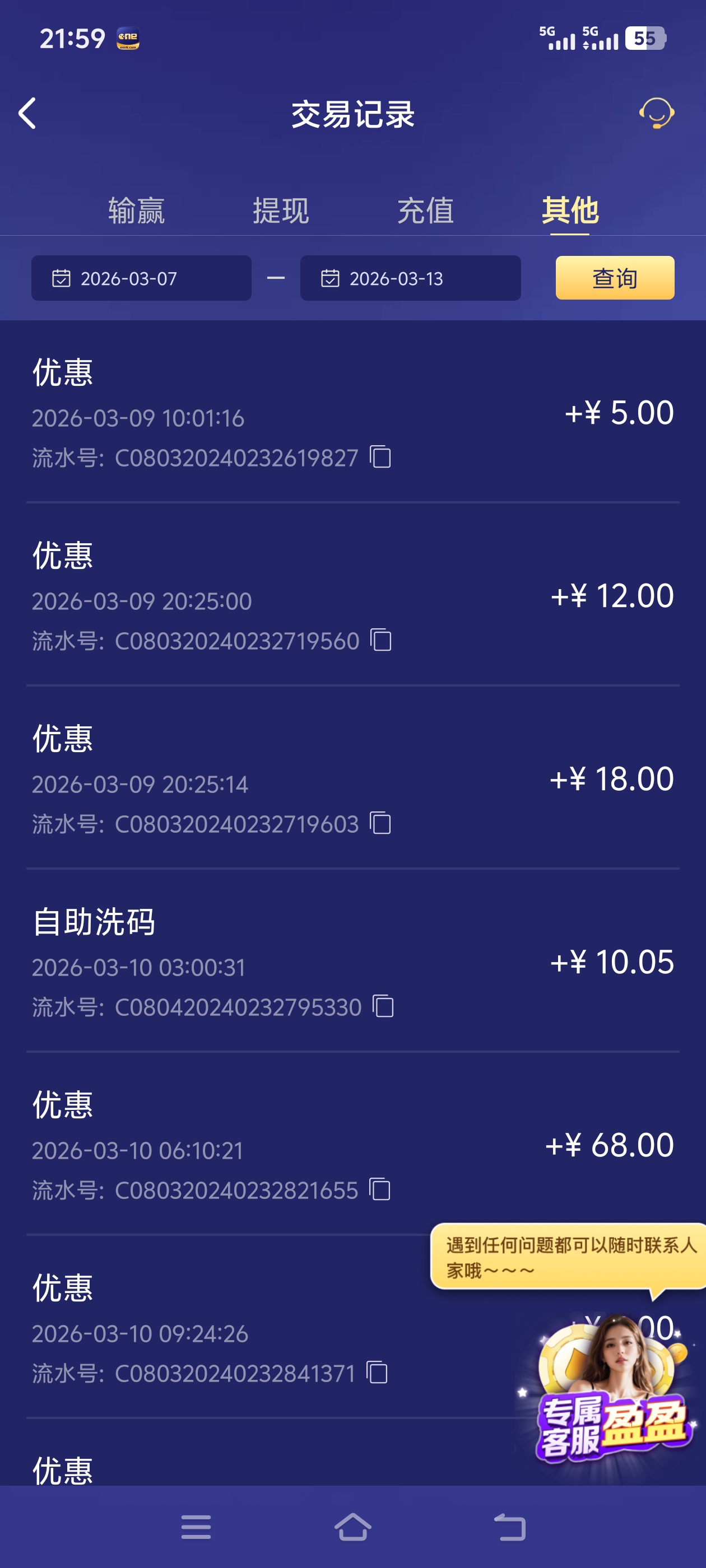Select the 其他 tab
Screen dimensions: 706x1568
570,211
